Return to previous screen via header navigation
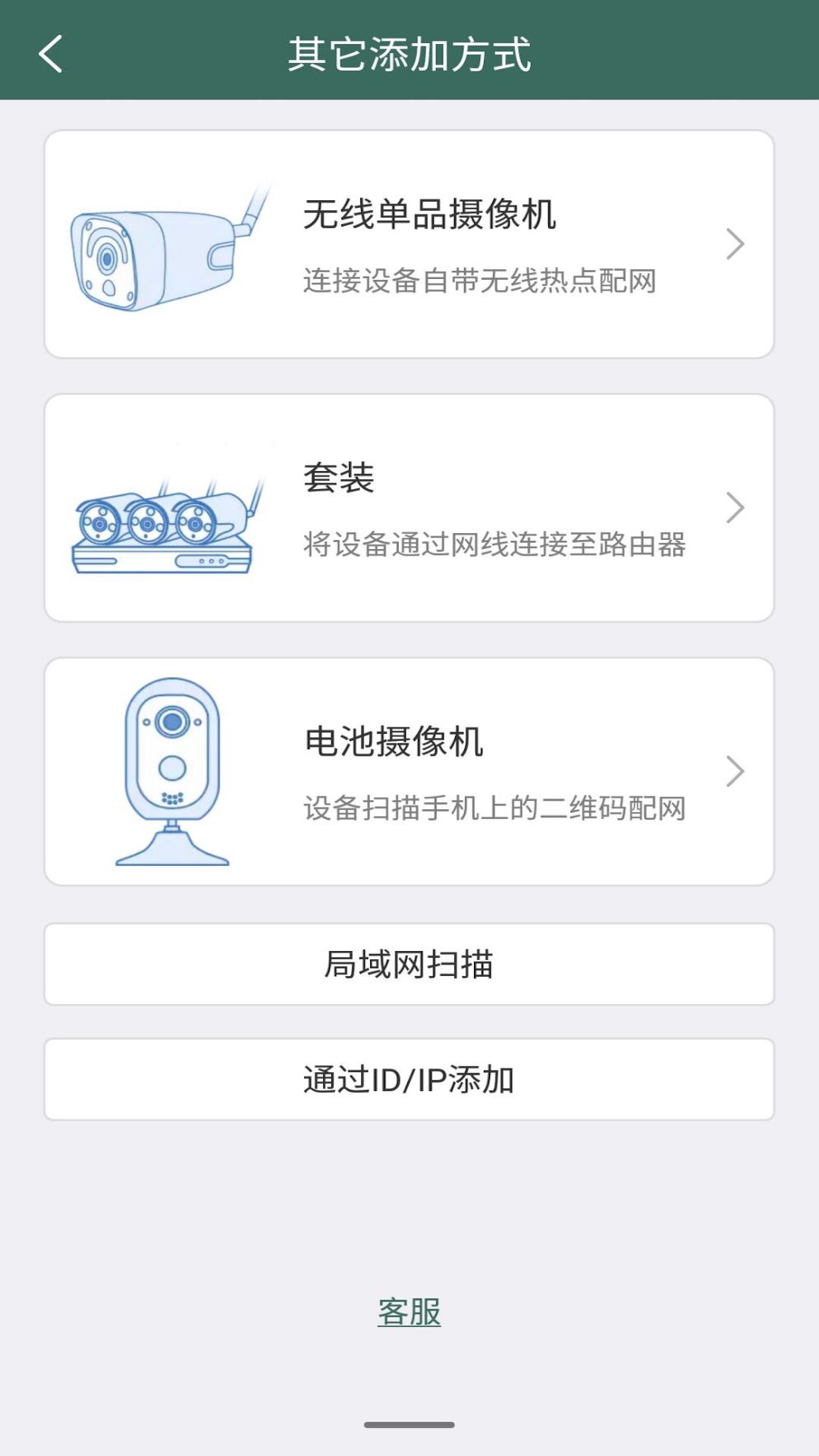The width and height of the screenshot is (819, 1456). 49,55
